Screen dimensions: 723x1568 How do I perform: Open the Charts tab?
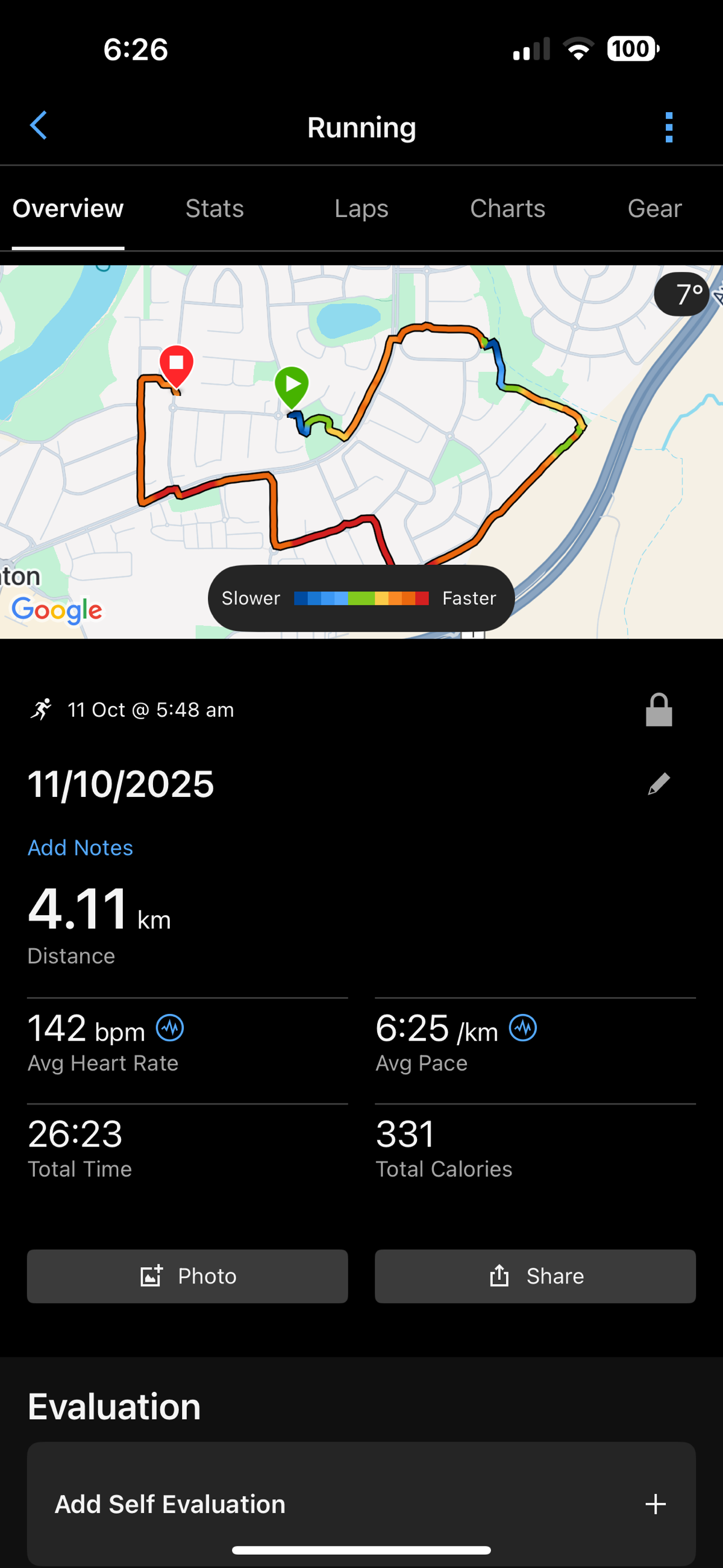coord(507,209)
